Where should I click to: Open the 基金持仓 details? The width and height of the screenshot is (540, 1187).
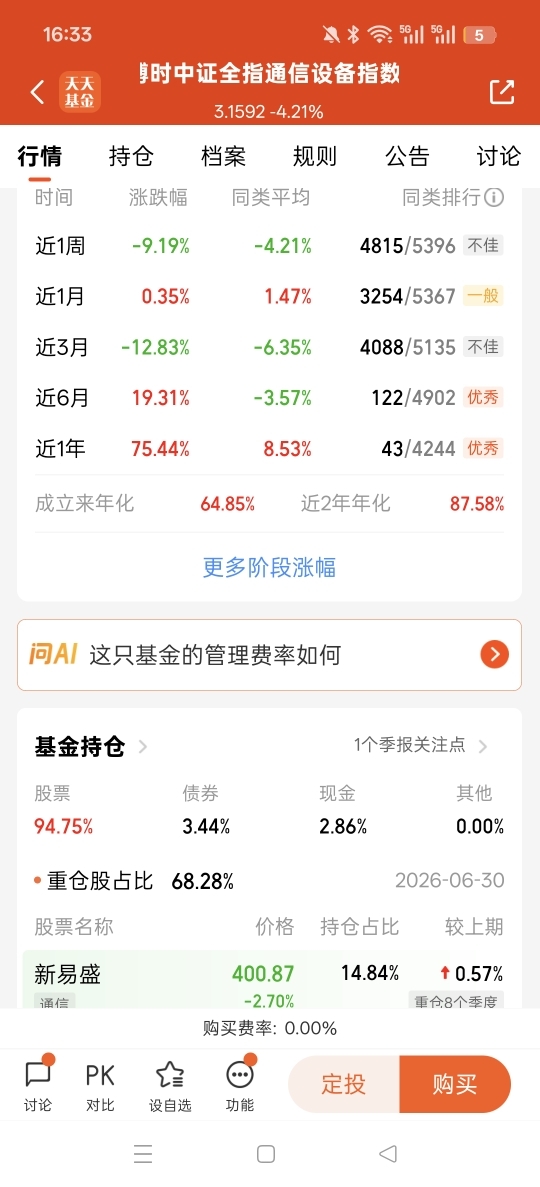[90, 746]
